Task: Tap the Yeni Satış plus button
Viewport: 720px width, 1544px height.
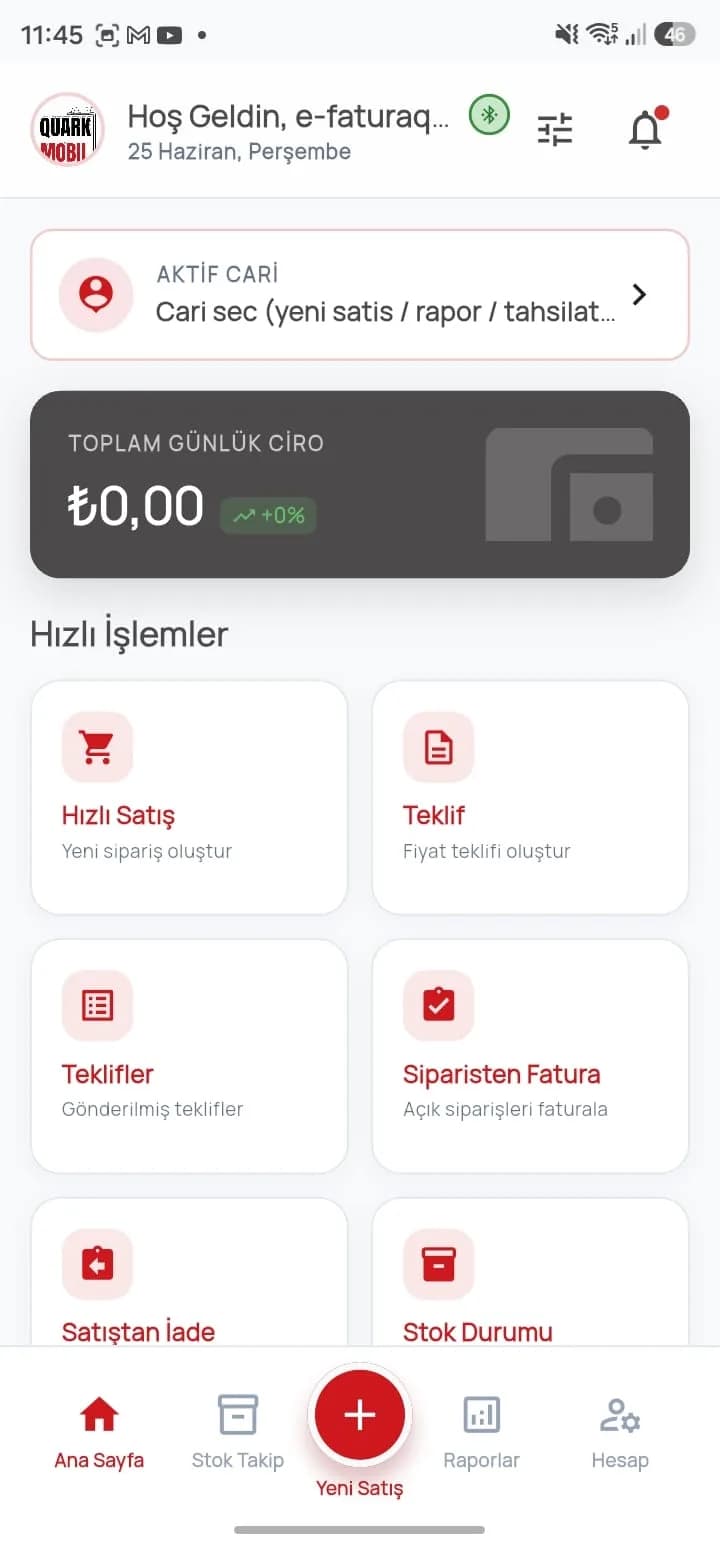Action: click(x=360, y=1415)
